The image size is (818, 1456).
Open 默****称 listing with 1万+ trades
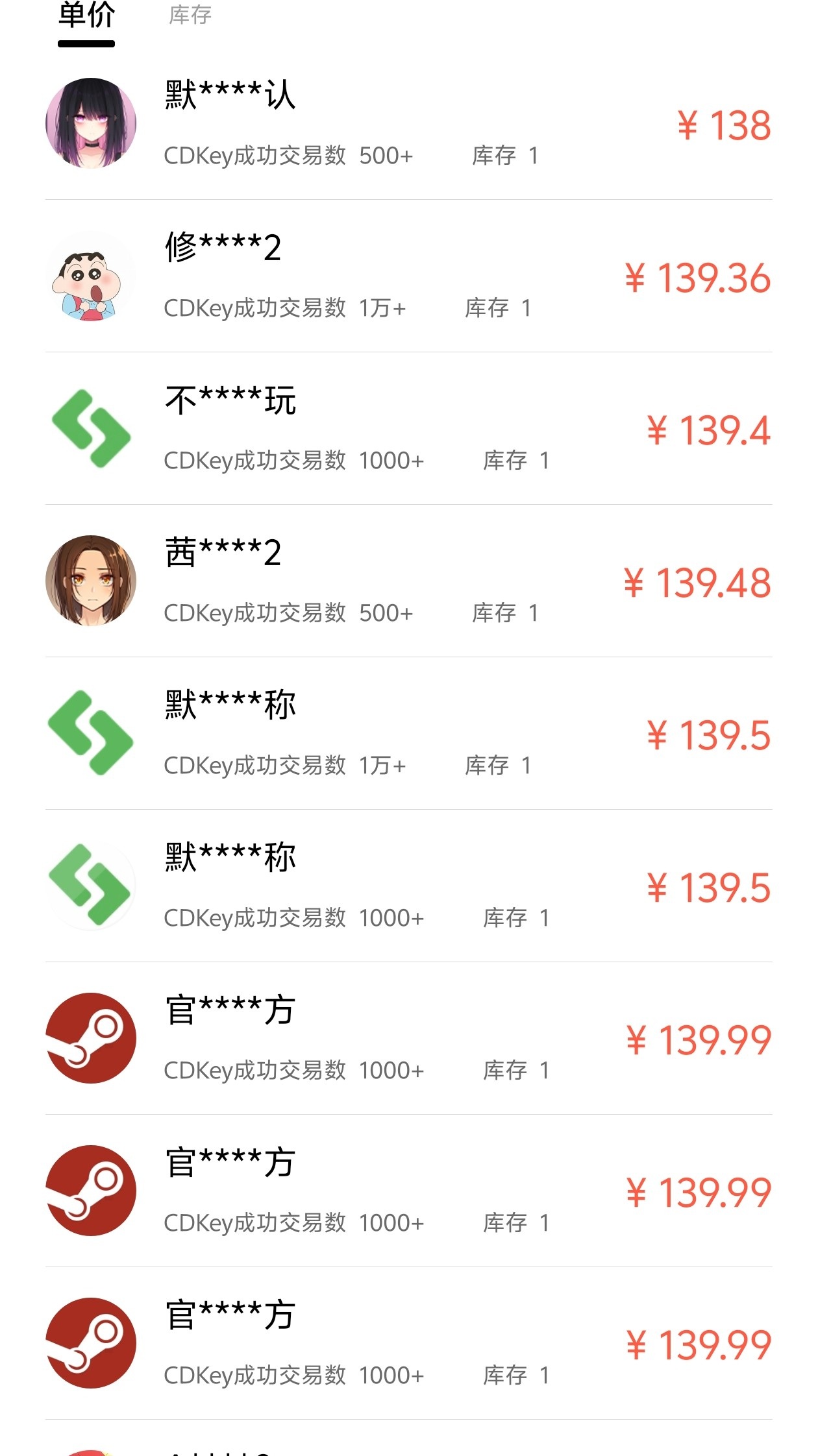click(x=408, y=734)
